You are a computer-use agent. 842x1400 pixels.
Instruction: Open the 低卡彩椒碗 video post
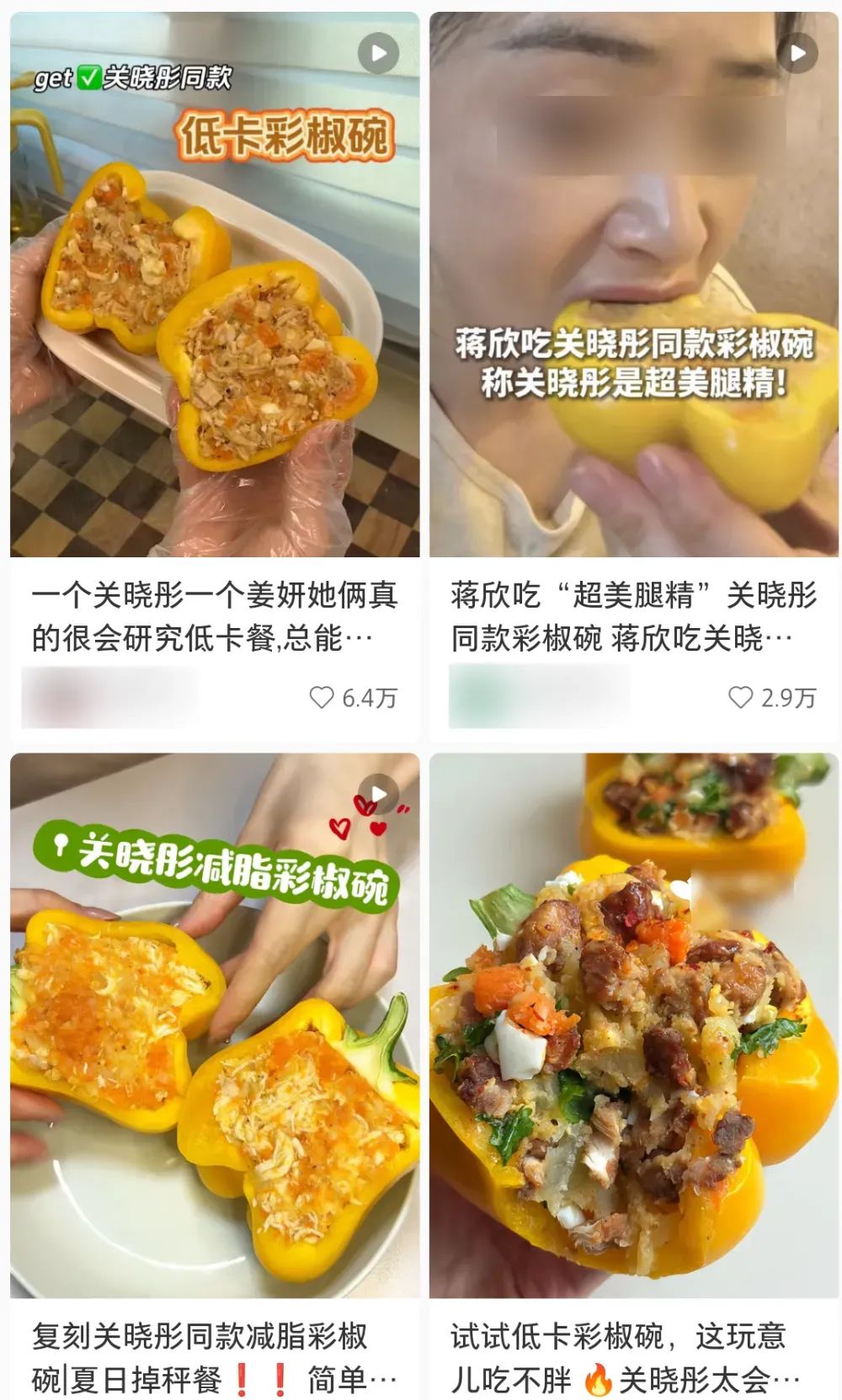[215, 285]
